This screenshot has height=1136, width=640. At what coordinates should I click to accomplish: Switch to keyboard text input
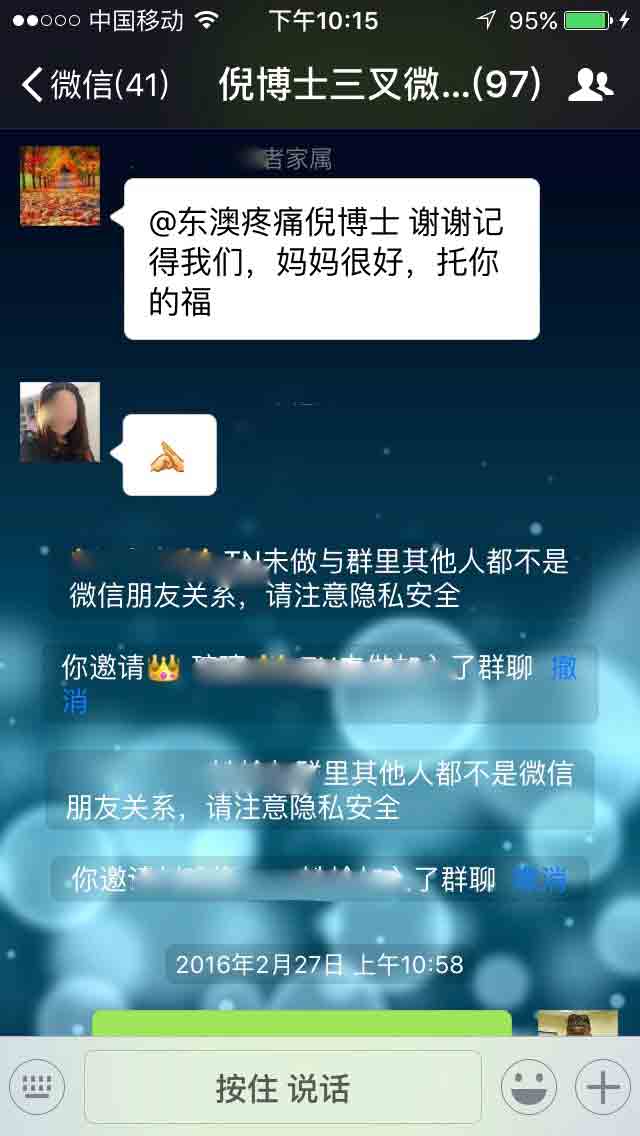(x=36, y=1086)
